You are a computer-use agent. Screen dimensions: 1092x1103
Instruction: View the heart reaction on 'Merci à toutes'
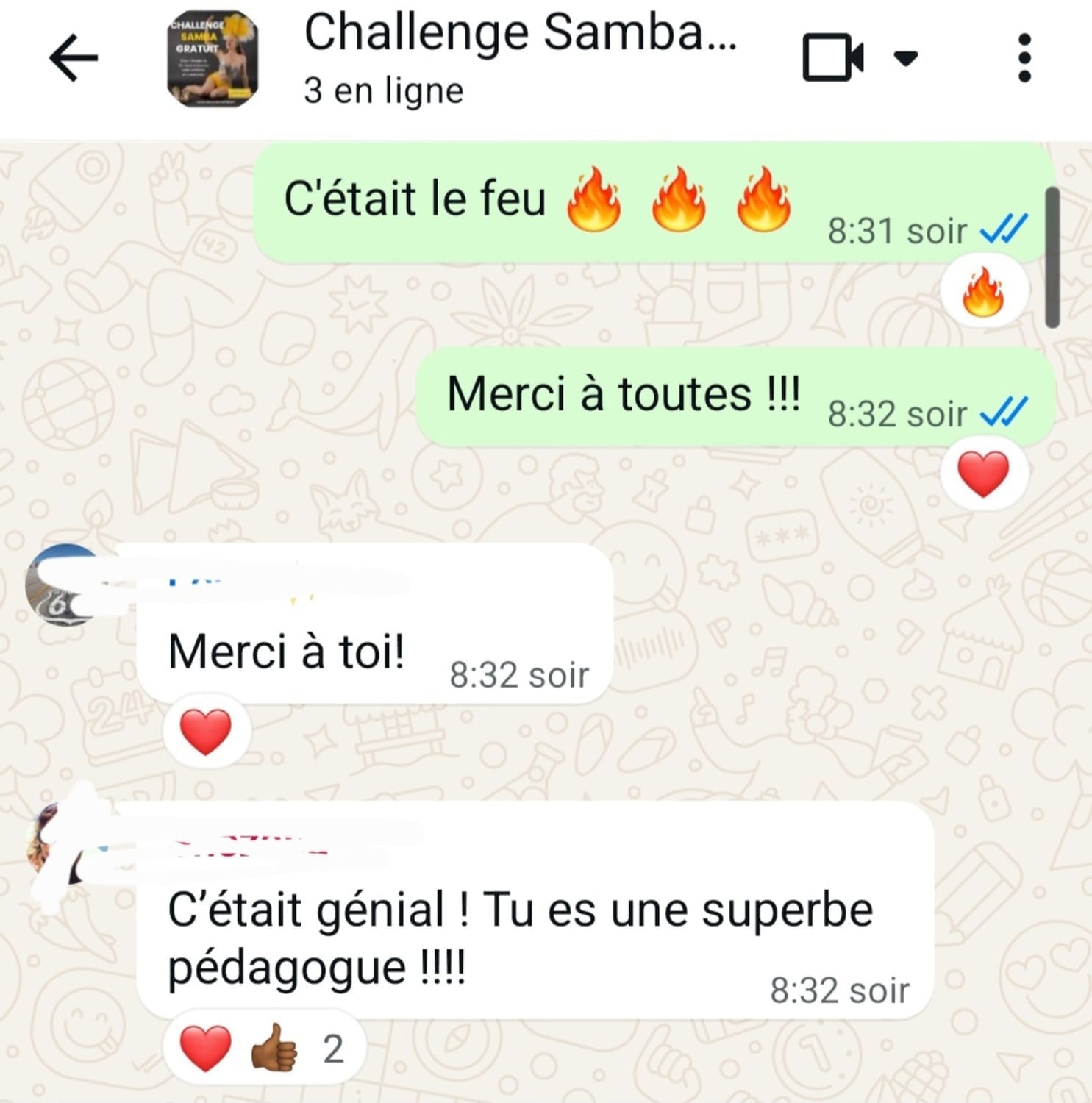click(983, 474)
